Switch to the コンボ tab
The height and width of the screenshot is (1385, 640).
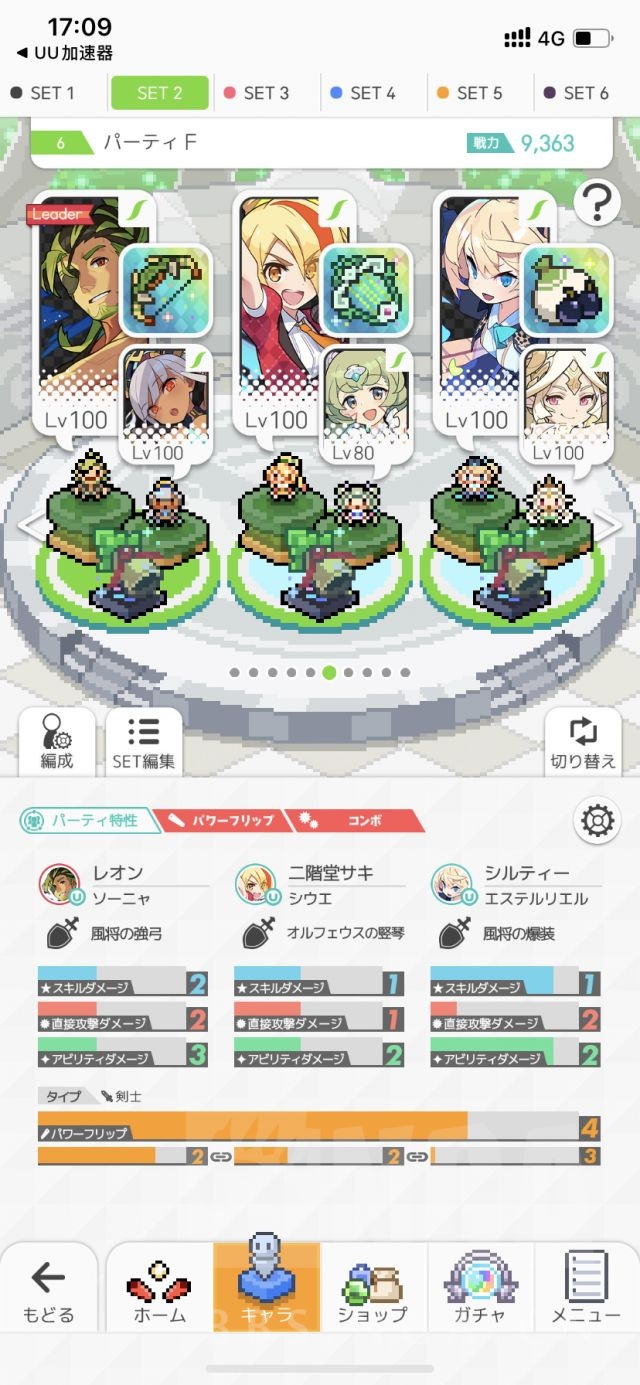[x=357, y=820]
